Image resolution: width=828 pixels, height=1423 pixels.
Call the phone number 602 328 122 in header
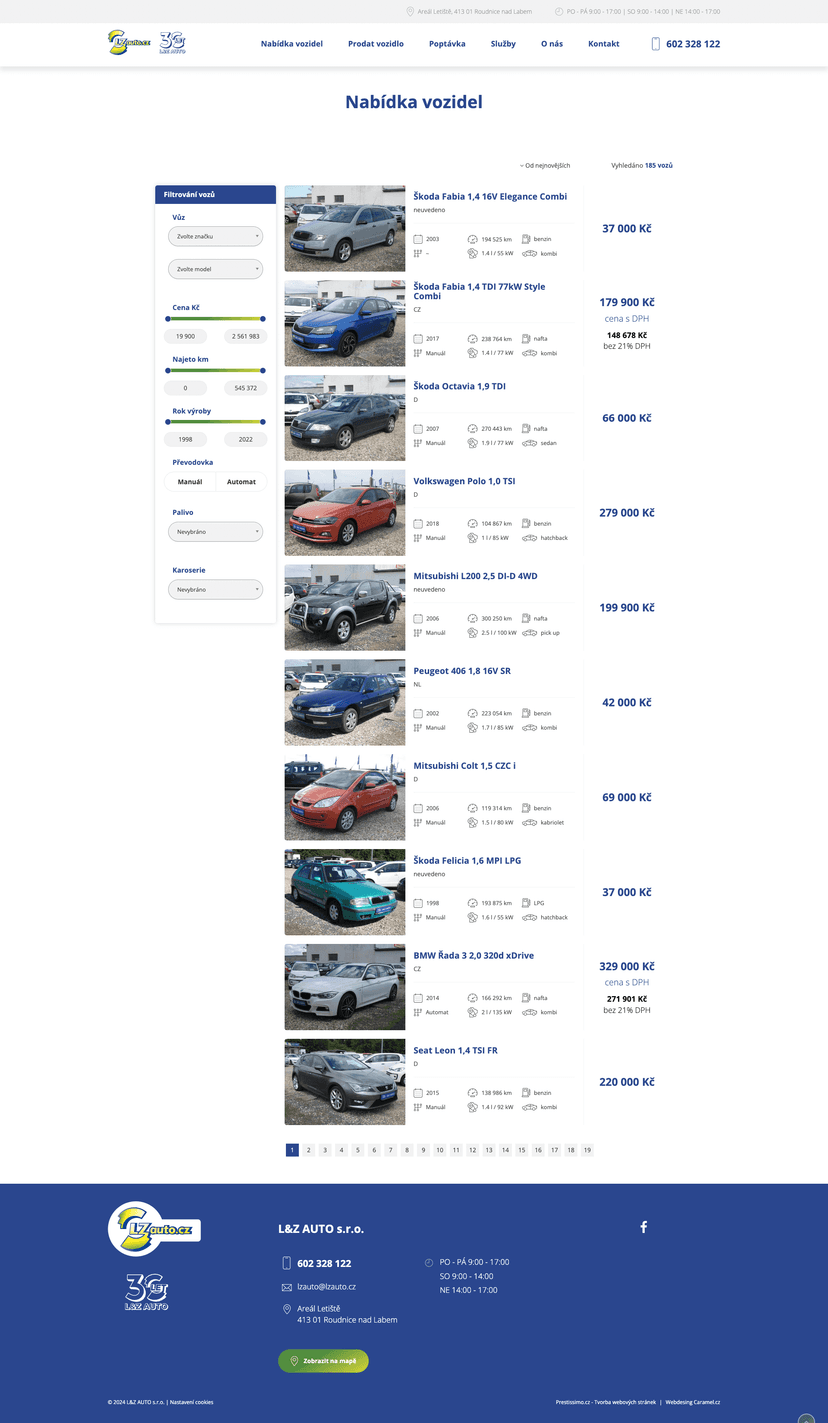[692, 44]
